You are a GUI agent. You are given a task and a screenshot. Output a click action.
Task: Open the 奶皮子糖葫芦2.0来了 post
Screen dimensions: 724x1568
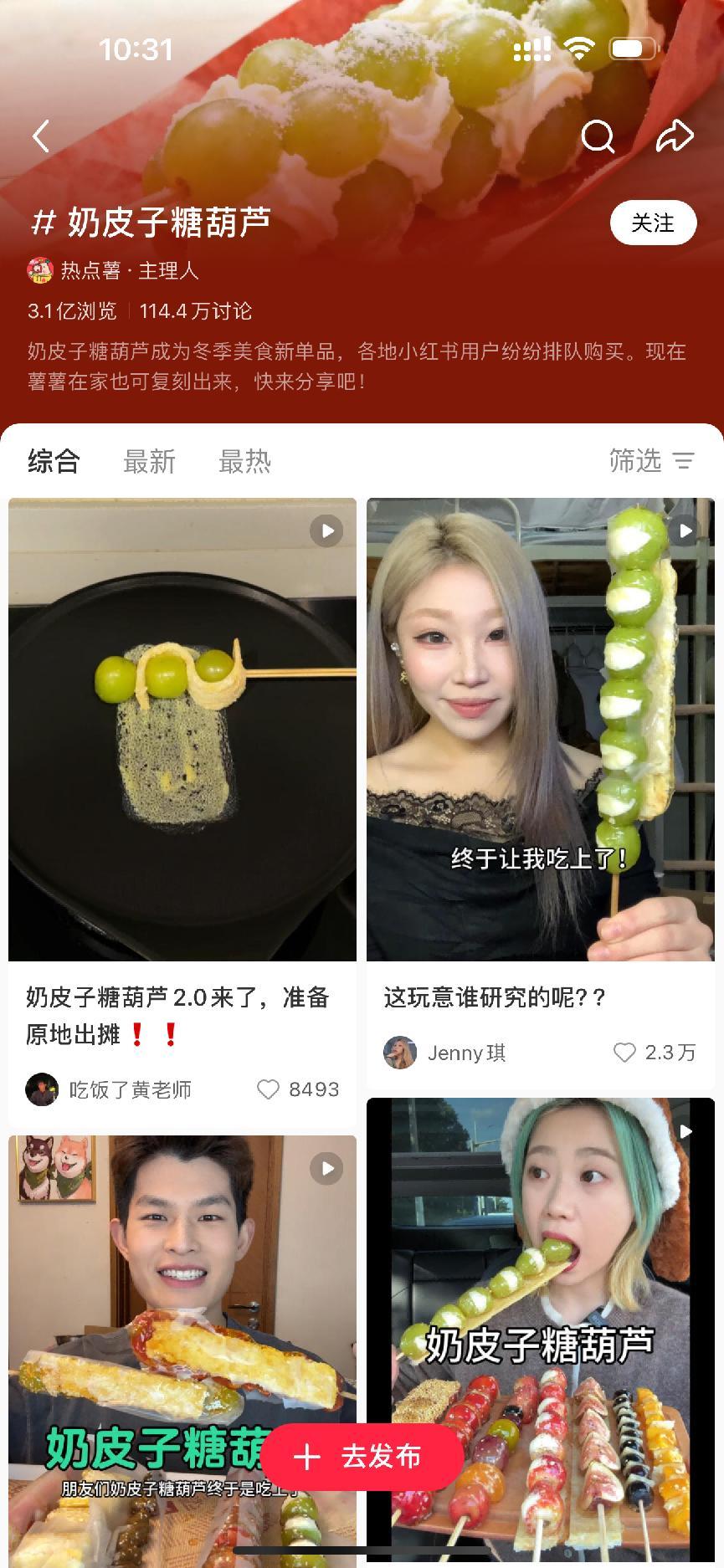click(x=182, y=729)
